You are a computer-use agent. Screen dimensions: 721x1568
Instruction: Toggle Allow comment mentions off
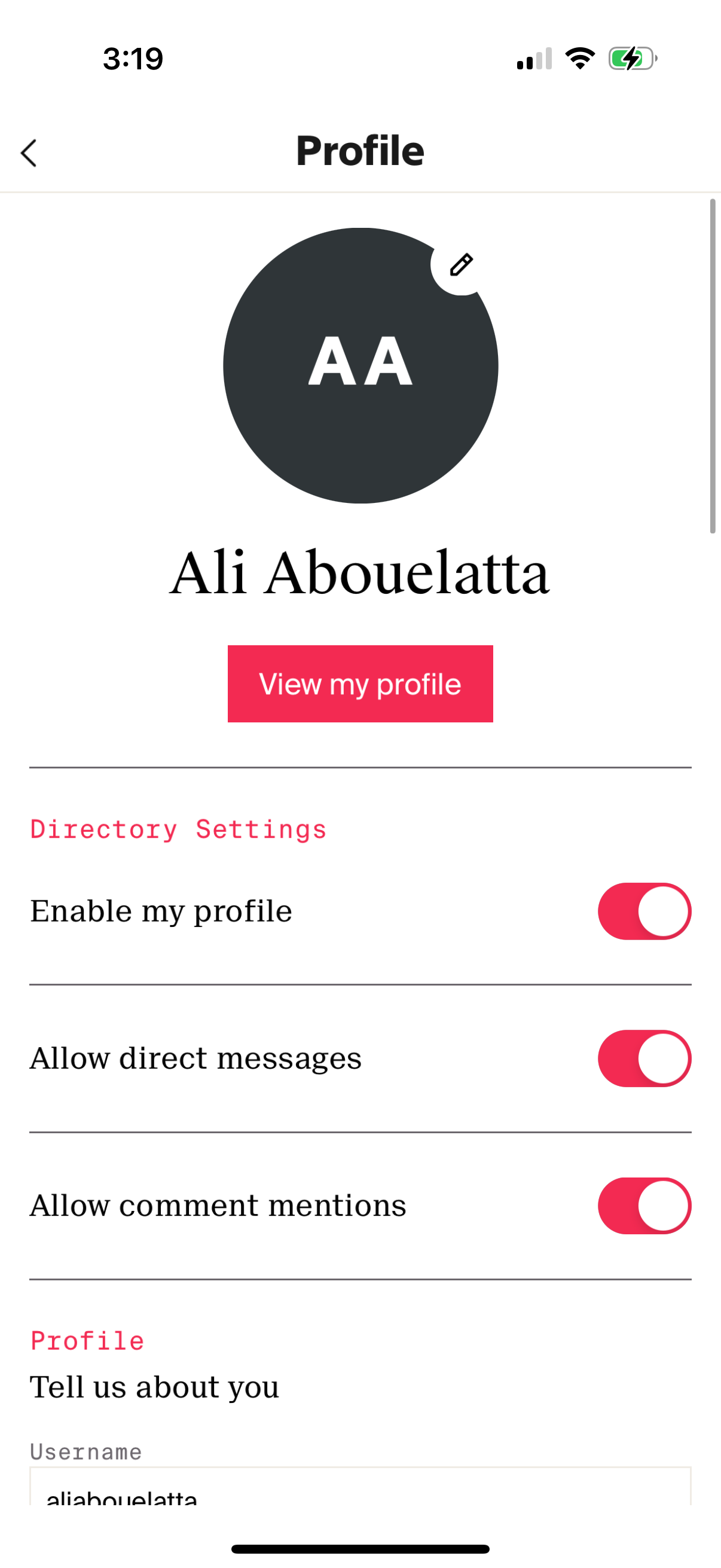point(645,1205)
